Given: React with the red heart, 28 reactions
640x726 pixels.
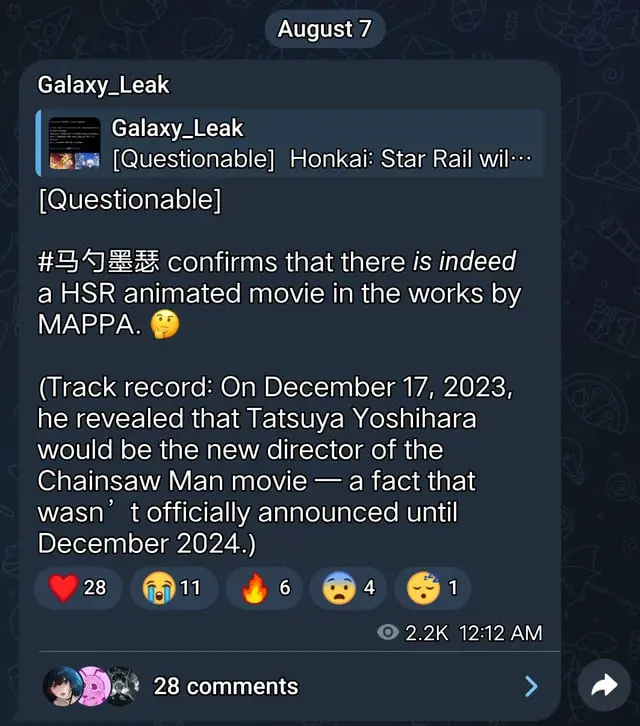Looking at the screenshot, I should coord(79,588).
